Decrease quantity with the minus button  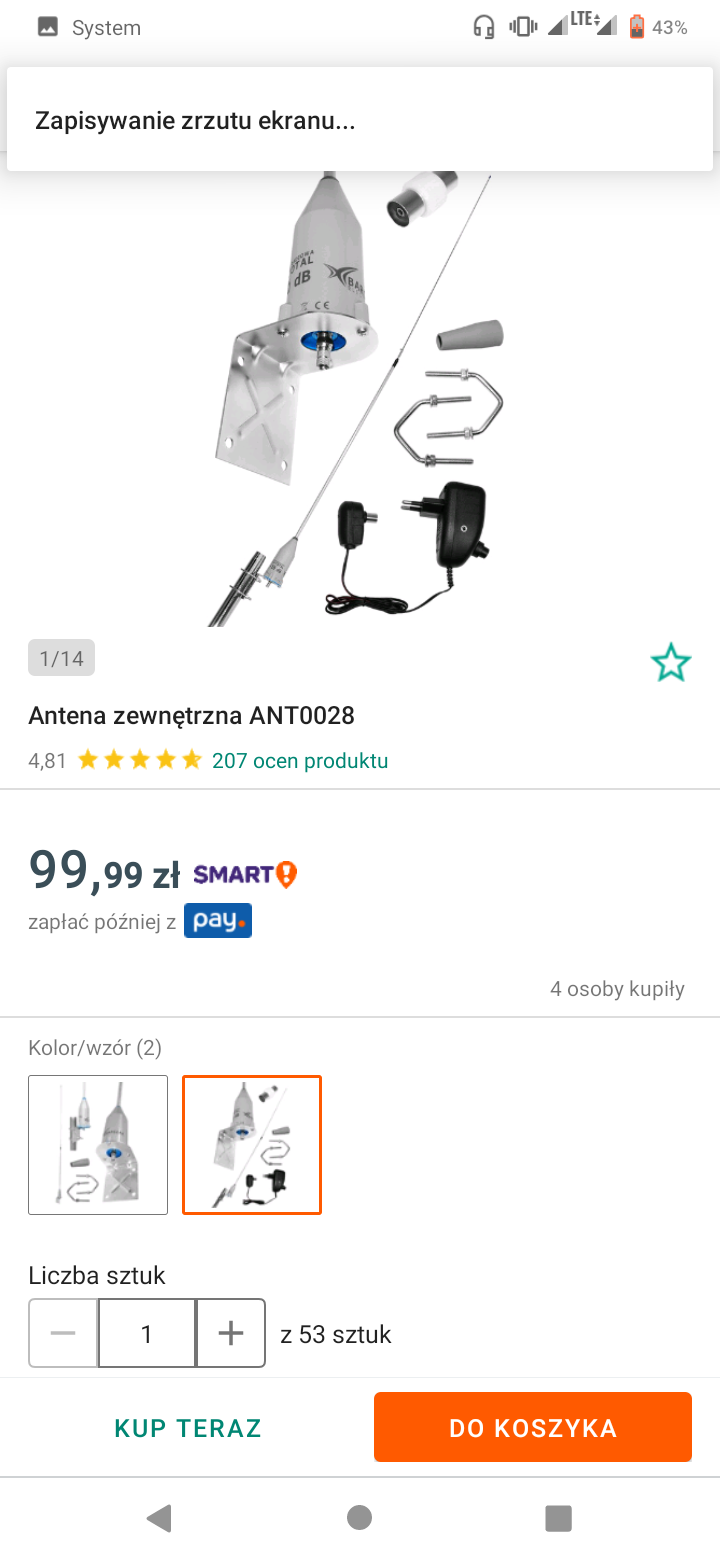[x=63, y=1333]
